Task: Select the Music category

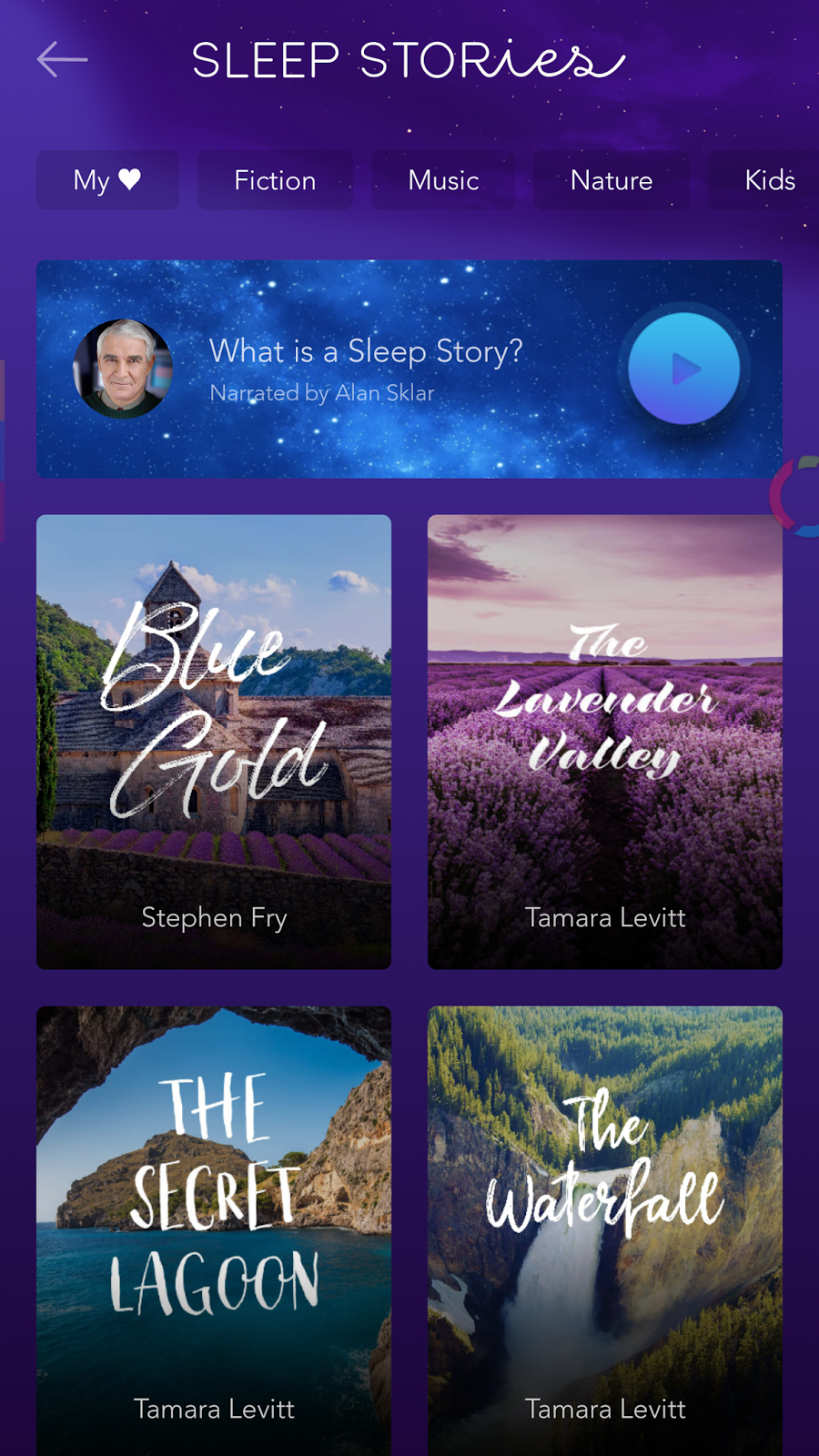Action: [x=443, y=180]
